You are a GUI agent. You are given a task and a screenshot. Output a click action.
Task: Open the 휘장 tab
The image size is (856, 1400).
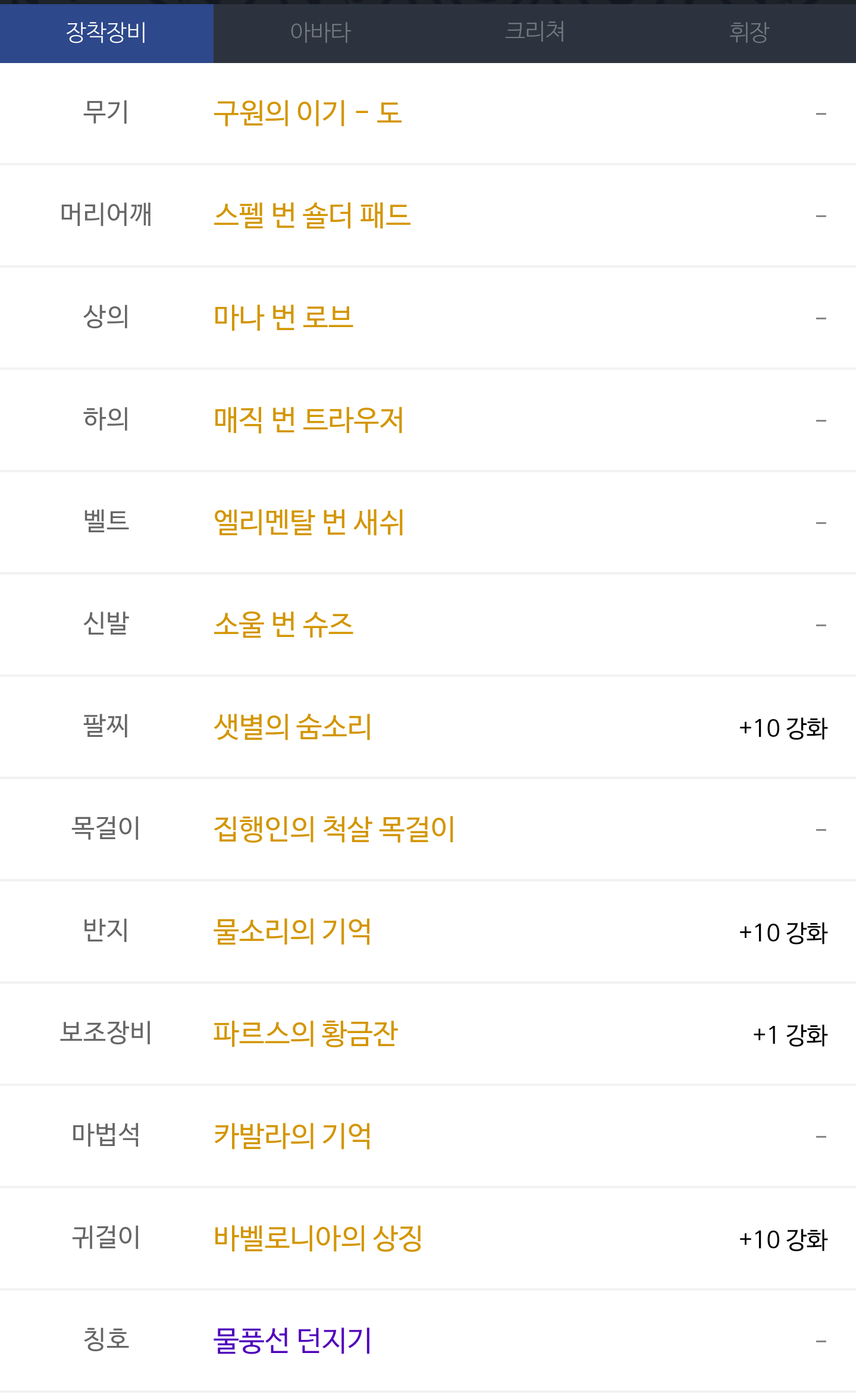click(749, 33)
